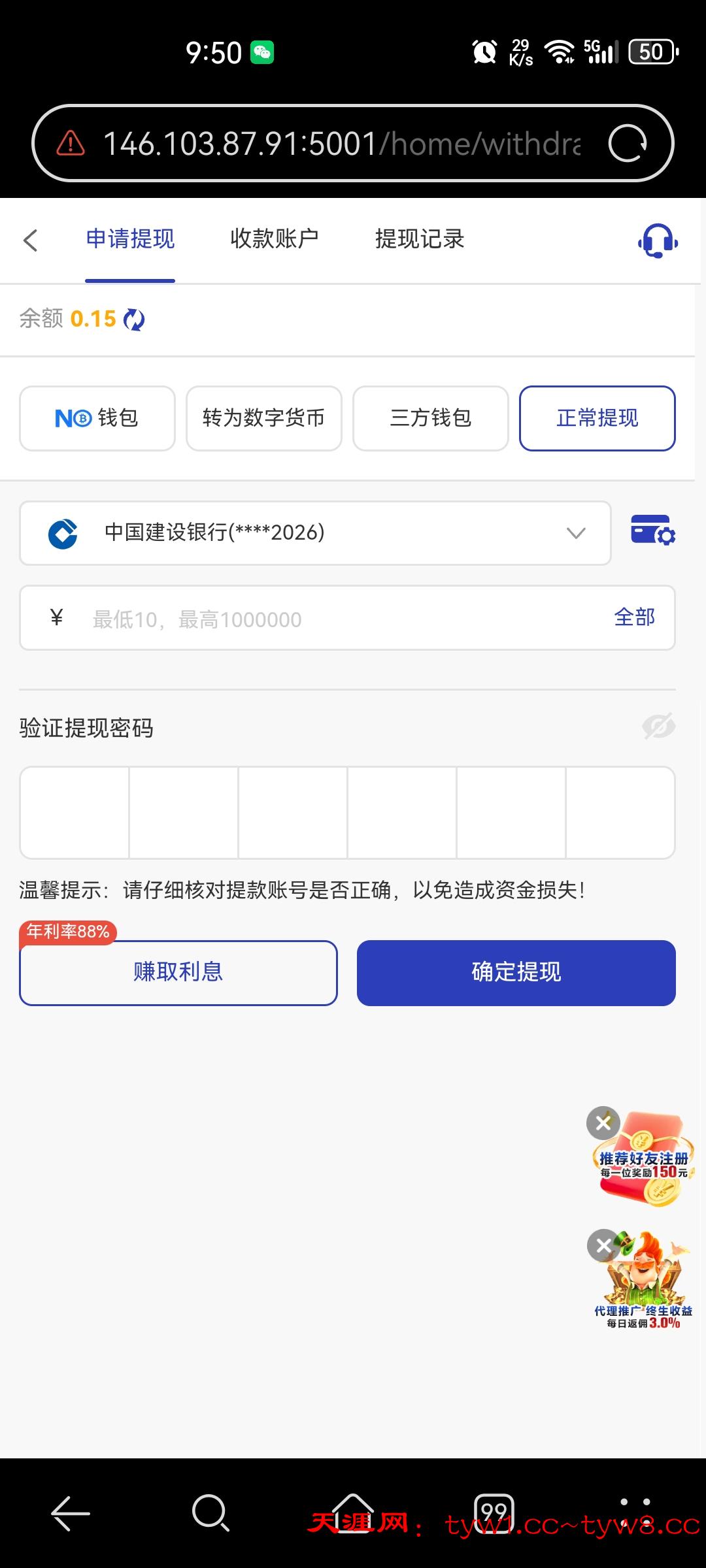Switch to the 收款账户 tab

point(274,239)
